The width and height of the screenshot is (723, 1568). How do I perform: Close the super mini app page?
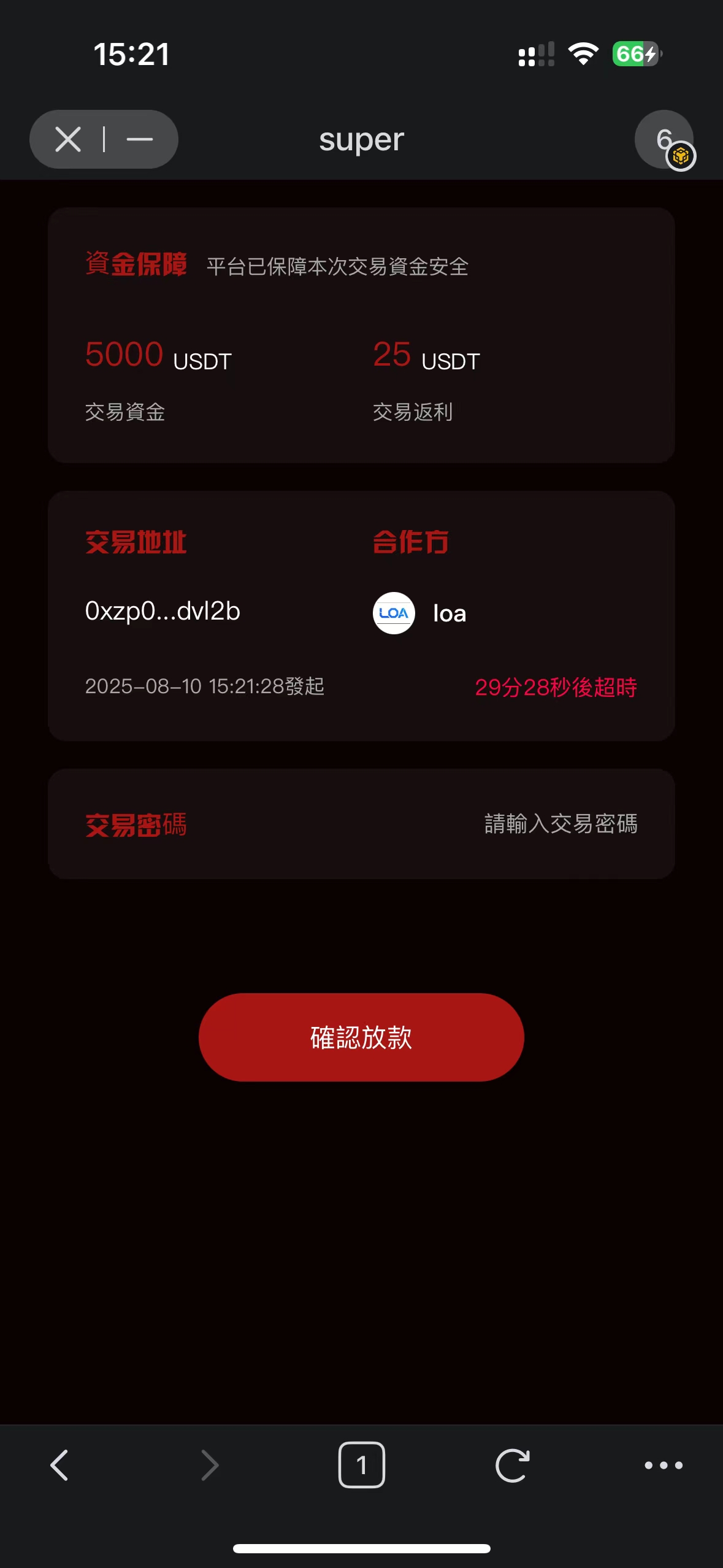point(68,139)
